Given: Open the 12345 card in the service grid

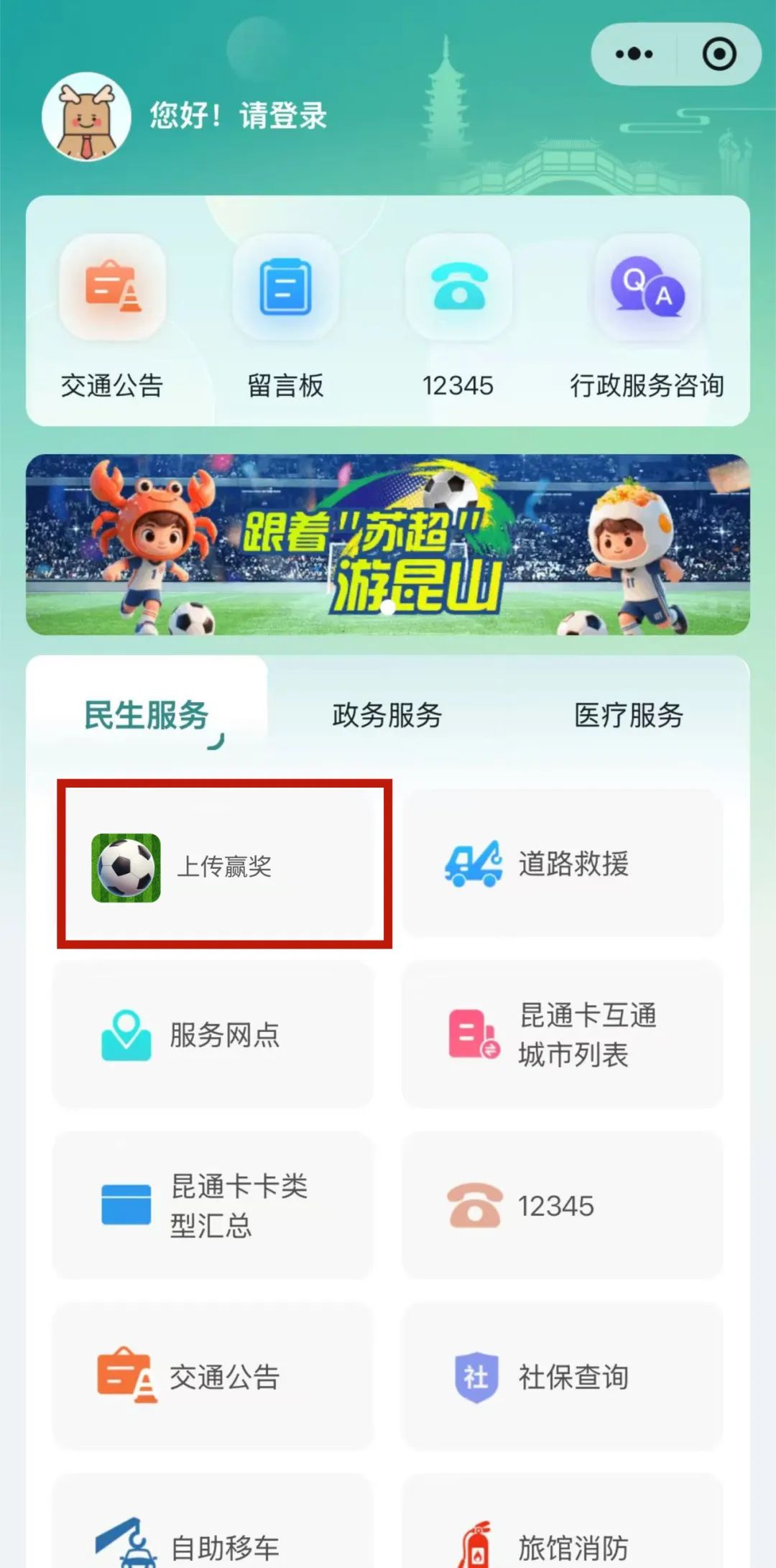Looking at the screenshot, I should [562, 1205].
